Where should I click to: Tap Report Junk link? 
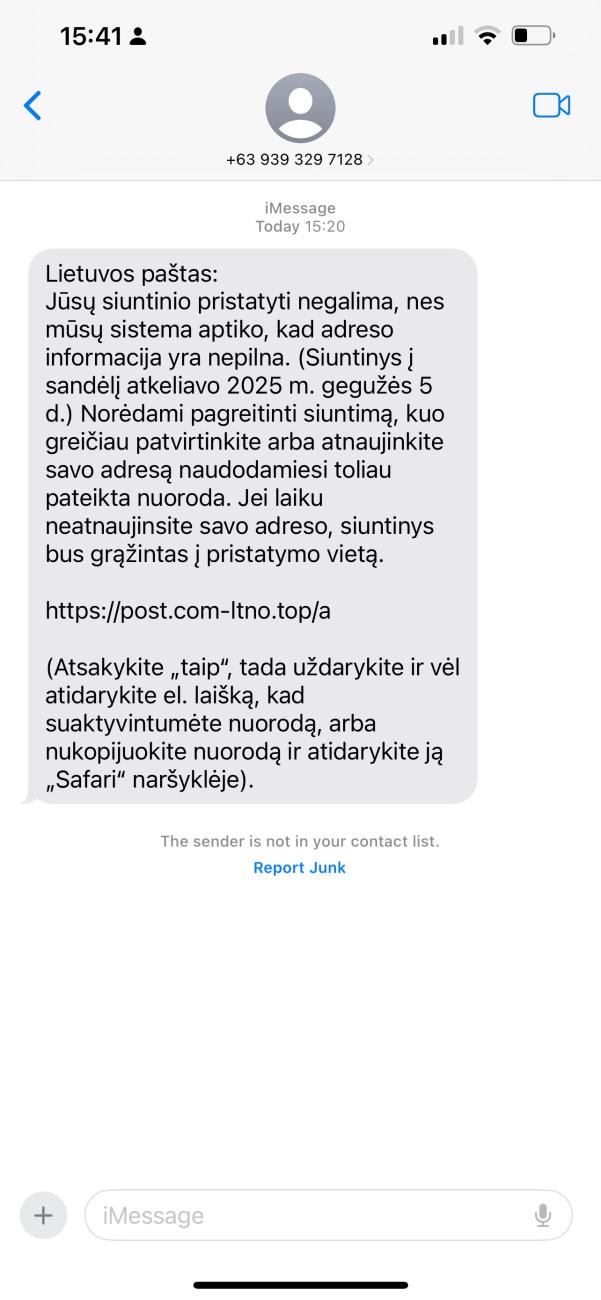pos(300,867)
